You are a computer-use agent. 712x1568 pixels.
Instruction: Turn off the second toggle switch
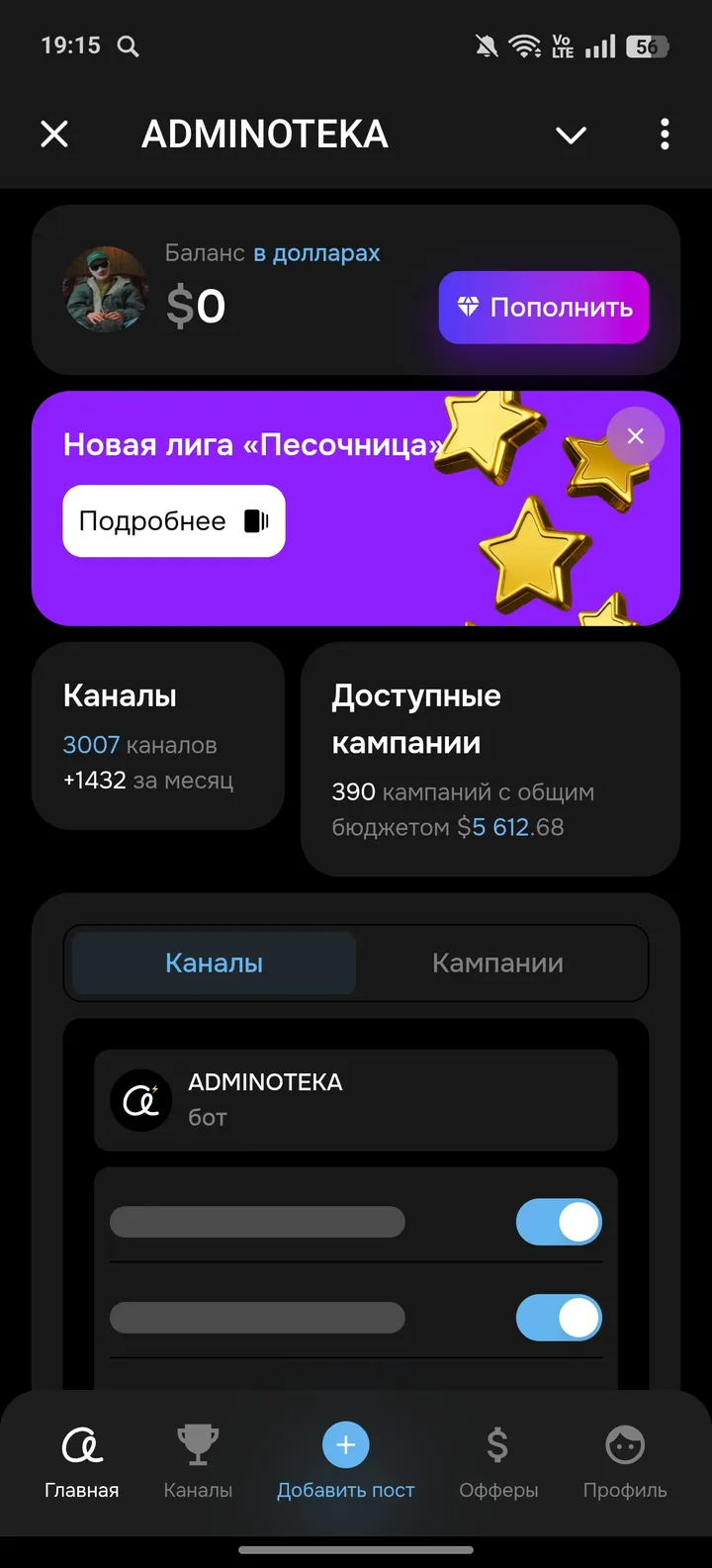point(559,1319)
